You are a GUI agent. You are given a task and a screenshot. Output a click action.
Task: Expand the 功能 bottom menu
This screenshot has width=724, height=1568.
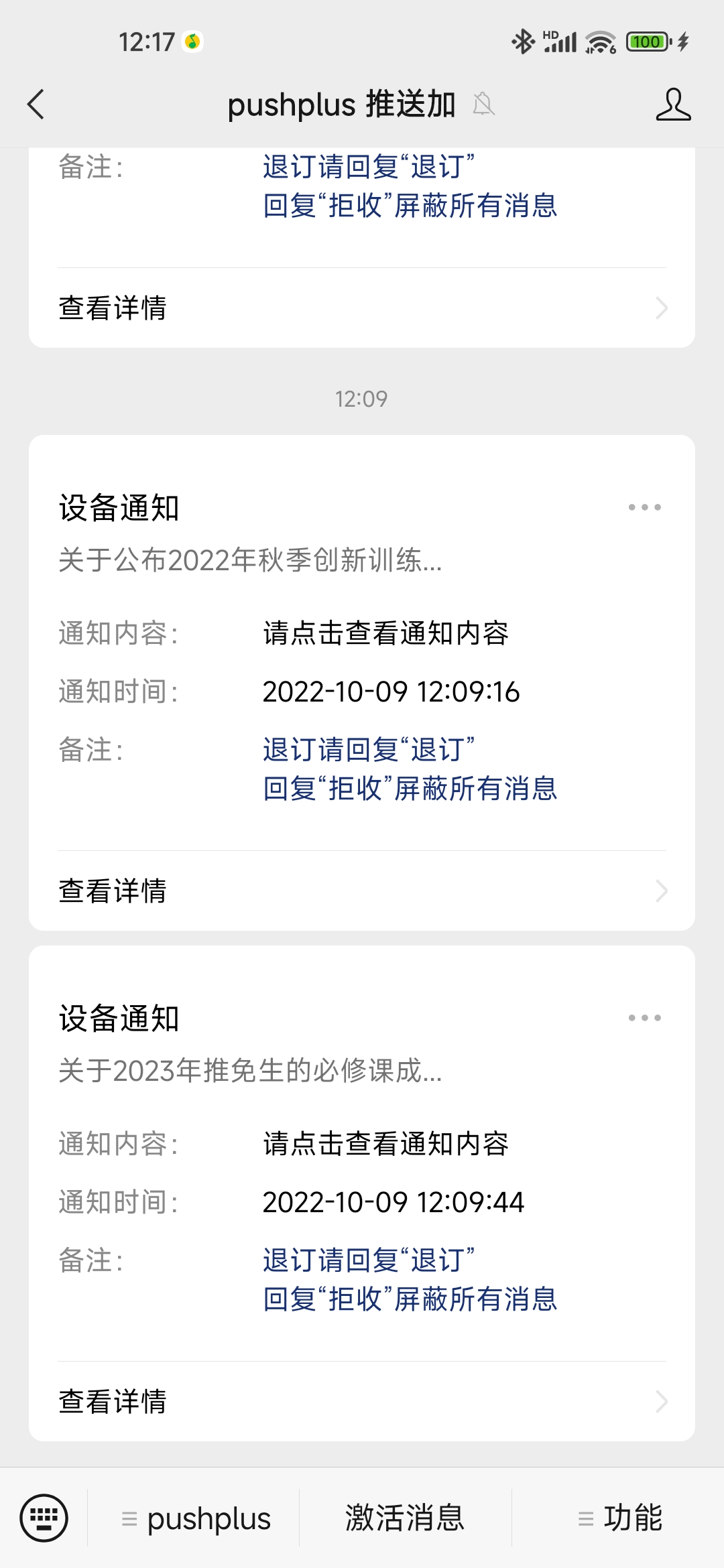pos(619,1518)
